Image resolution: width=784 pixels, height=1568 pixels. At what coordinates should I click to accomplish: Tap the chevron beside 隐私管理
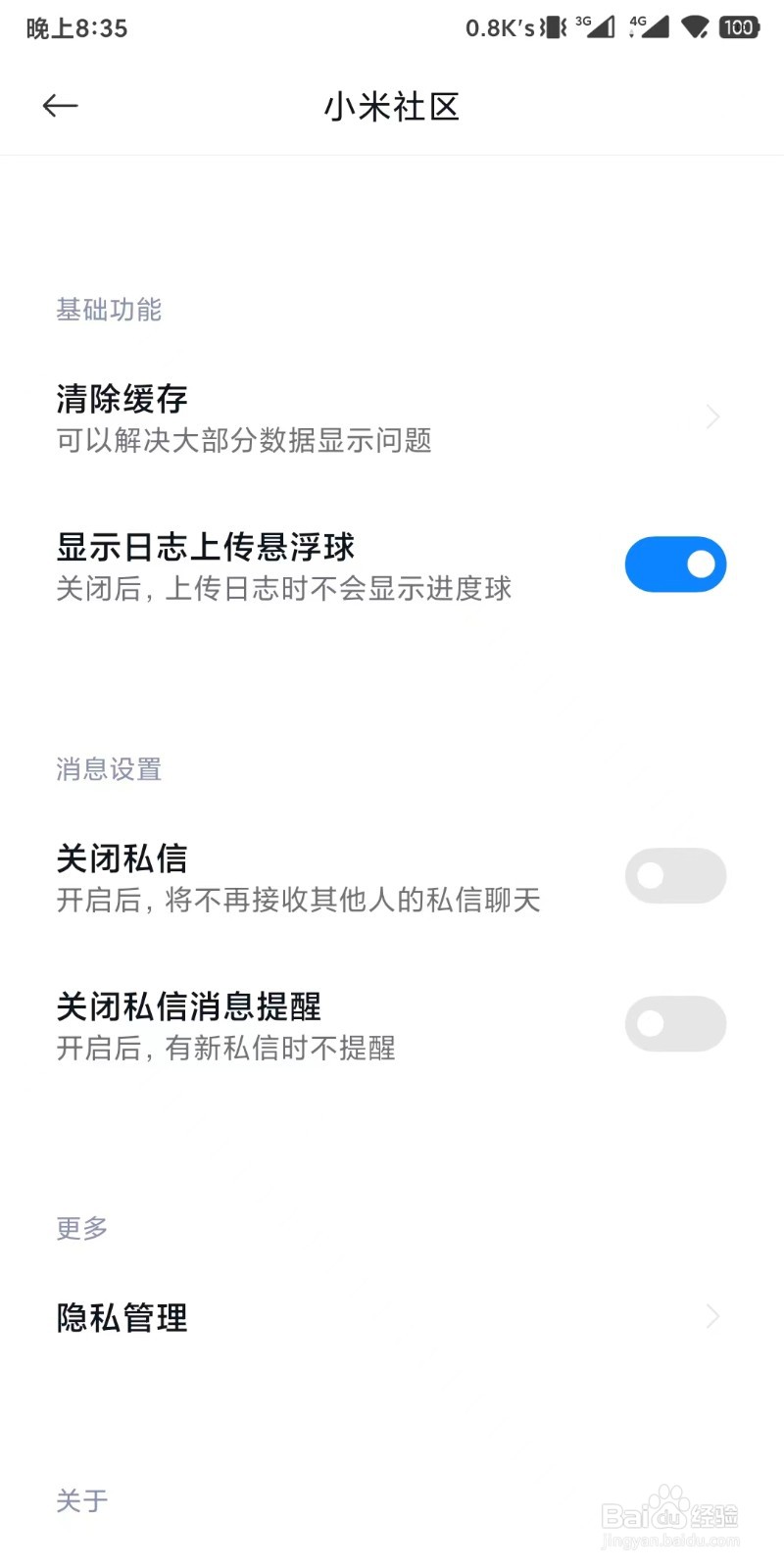[712, 1317]
